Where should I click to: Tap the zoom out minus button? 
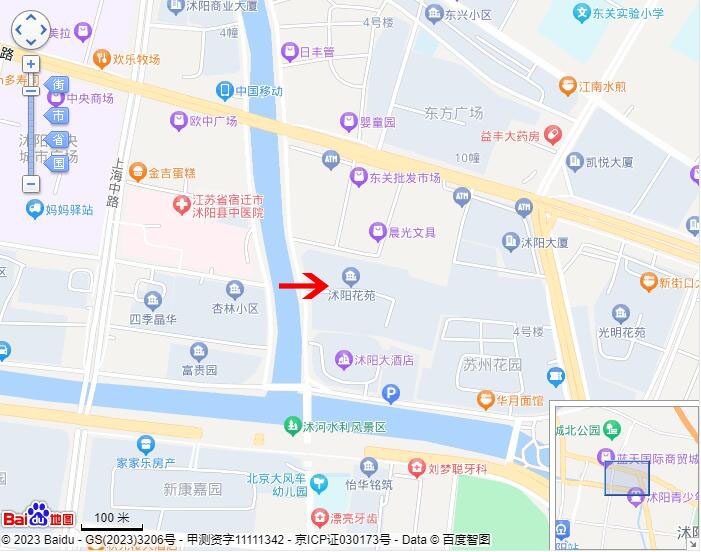(31, 184)
